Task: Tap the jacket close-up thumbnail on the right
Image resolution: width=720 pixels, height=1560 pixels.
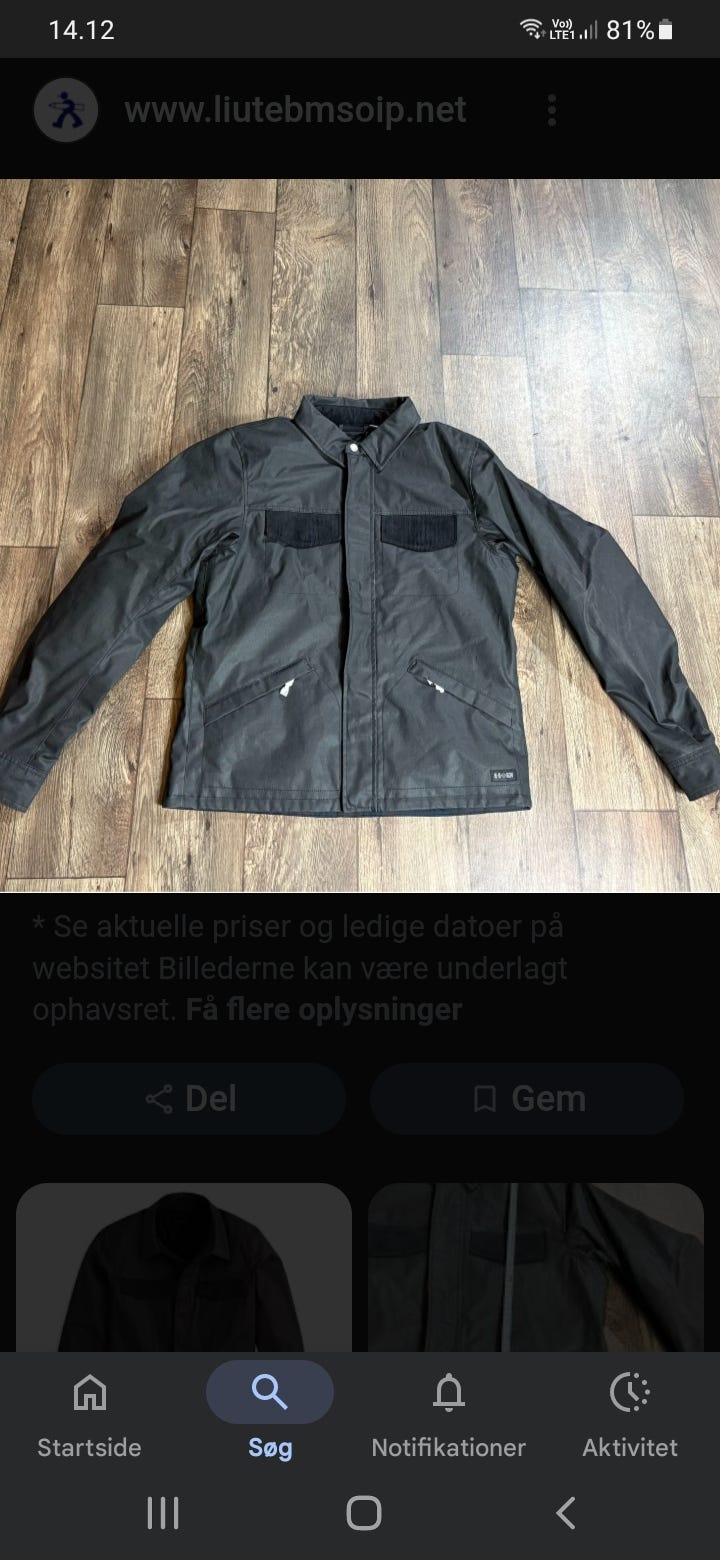Action: 536,1270
